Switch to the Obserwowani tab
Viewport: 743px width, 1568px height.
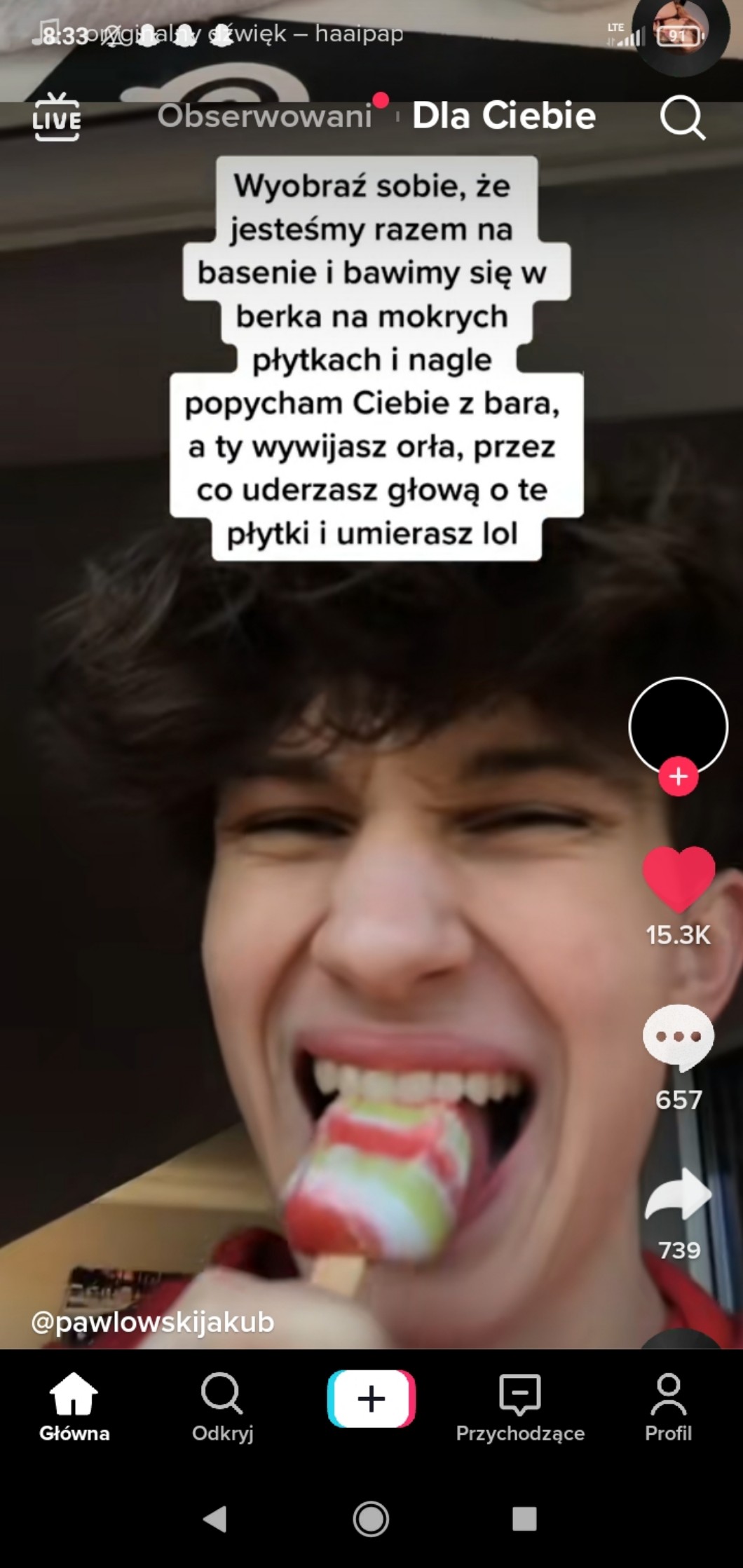[264, 116]
